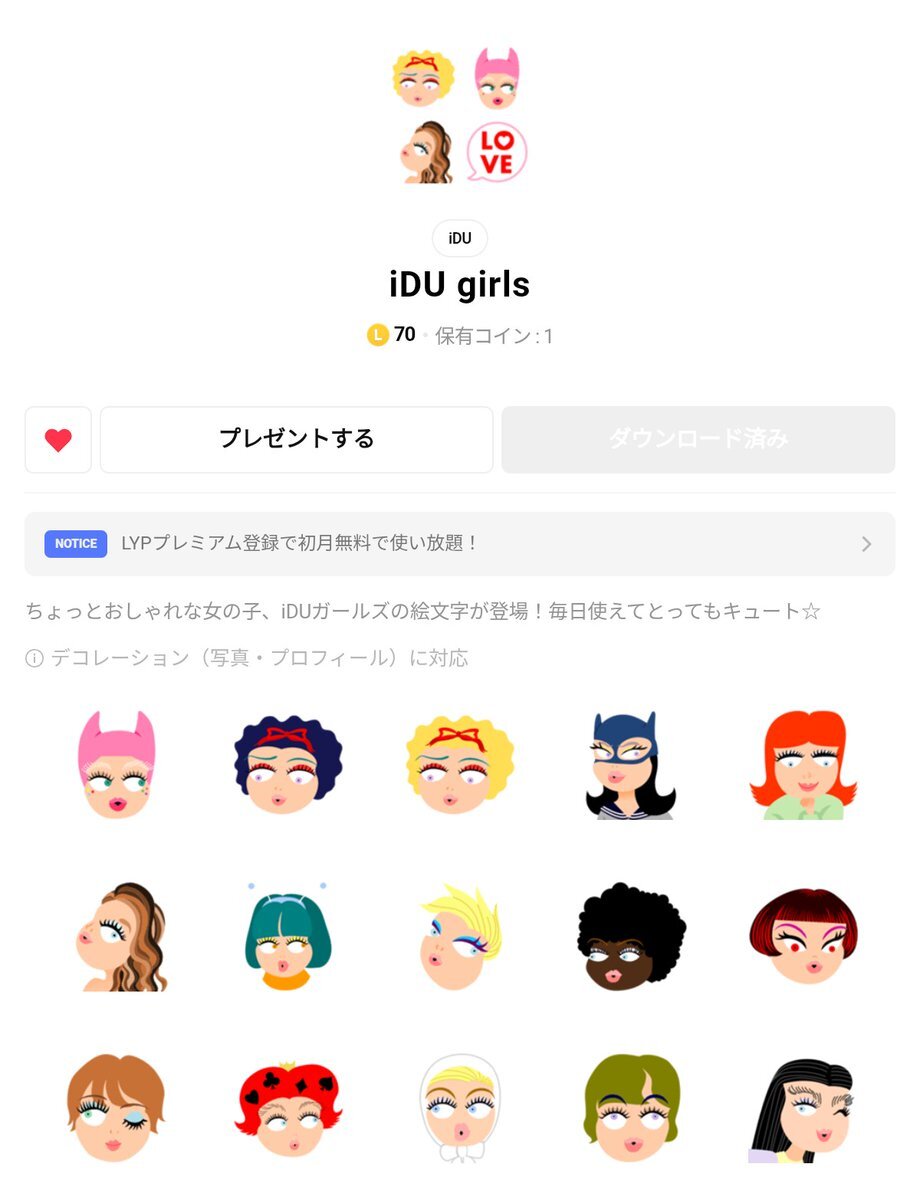This screenshot has height=1200, width=920.
Task: Preview the red card-suit hair girl emoji
Action: point(288,1108)
